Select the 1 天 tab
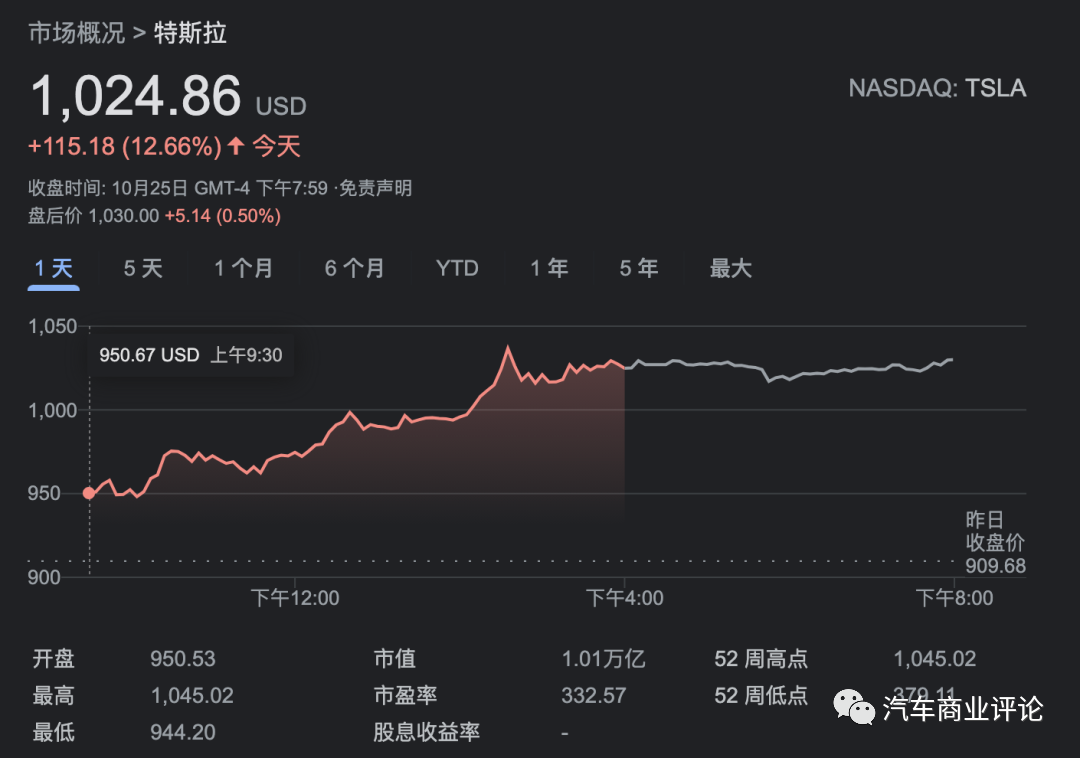This screenshot has width=1080, height=758. (x=54, y=268)
